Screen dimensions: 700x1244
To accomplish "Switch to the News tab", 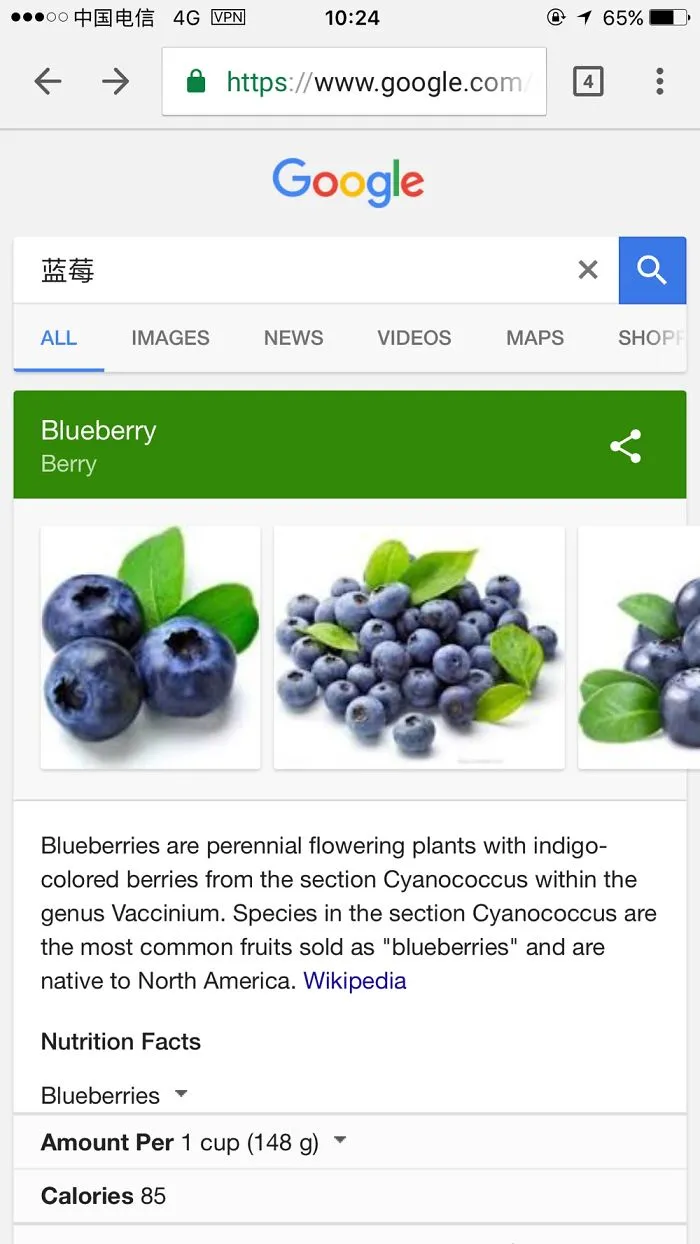I will [293, 338].
